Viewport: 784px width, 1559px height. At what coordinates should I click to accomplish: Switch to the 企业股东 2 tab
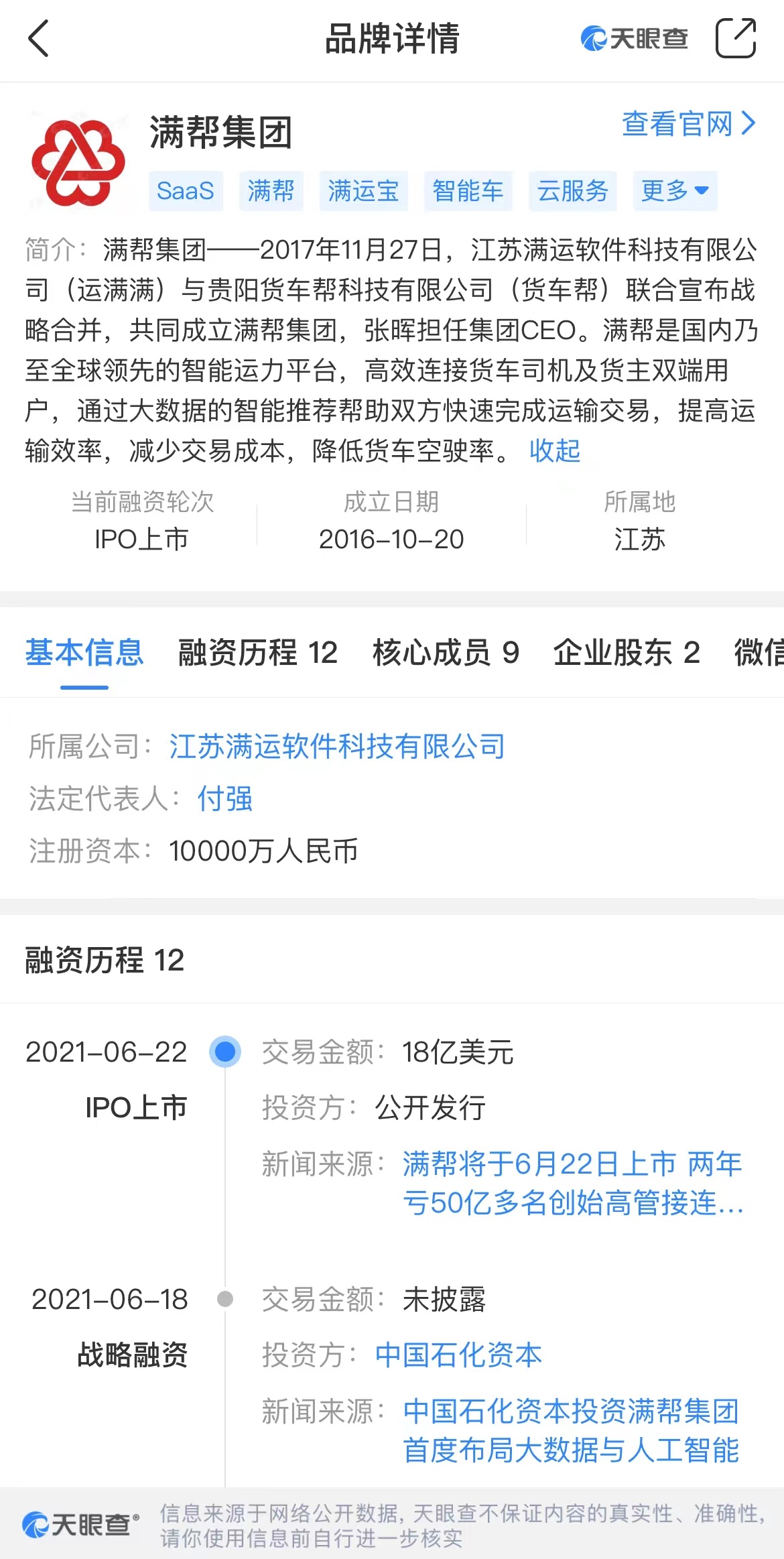[x=627, y=653]
